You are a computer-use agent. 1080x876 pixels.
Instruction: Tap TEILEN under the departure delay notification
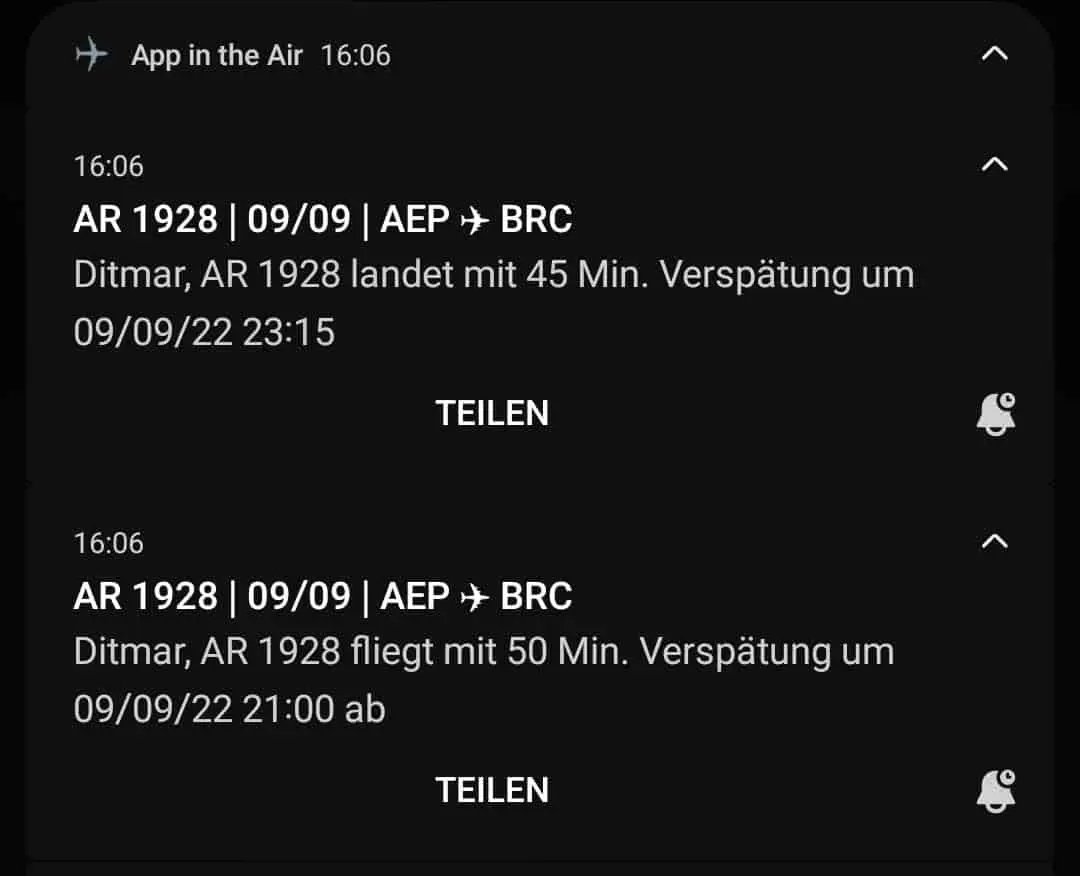(x=492, y=790)
